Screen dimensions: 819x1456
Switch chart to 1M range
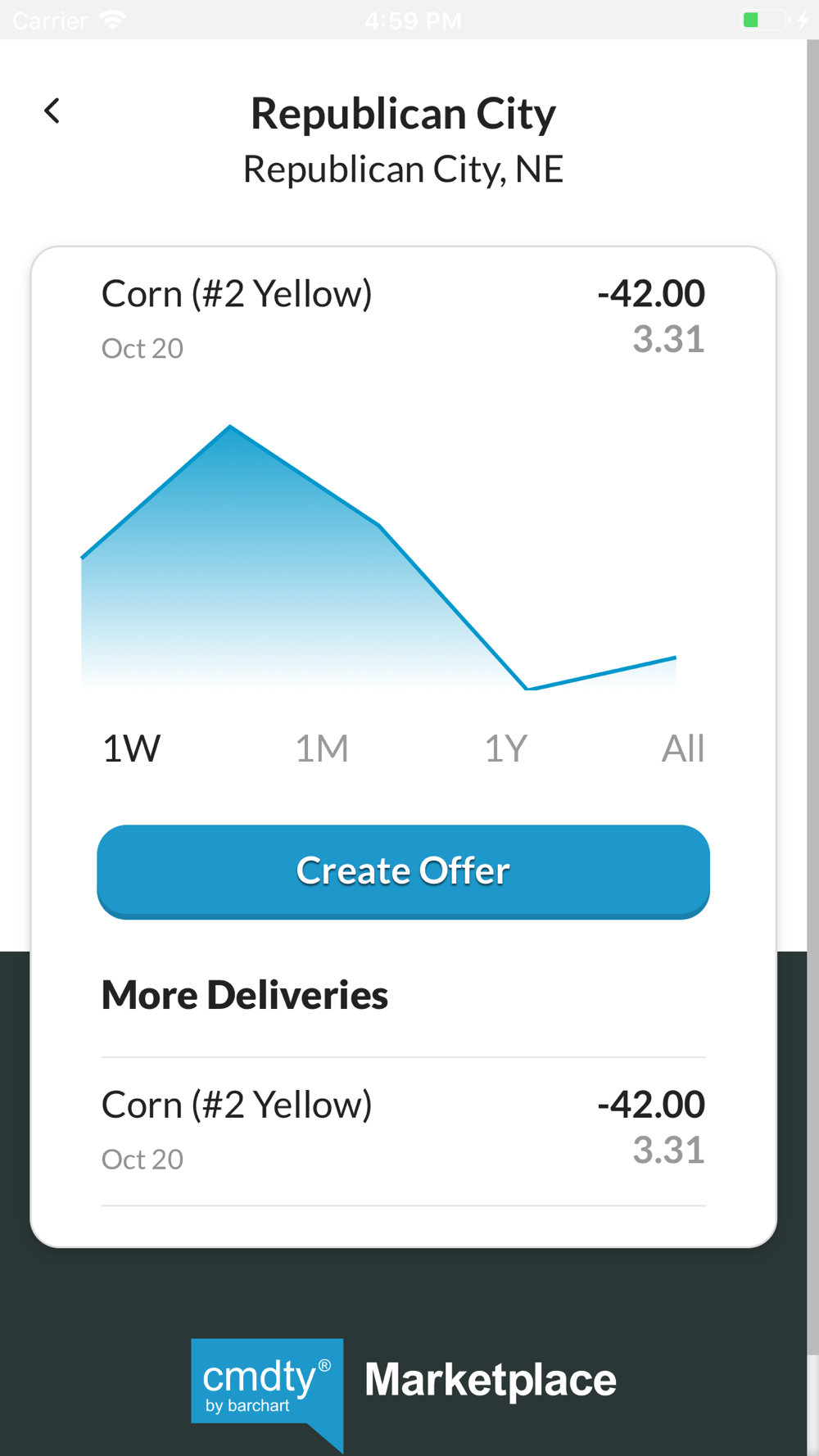point(322,748)
